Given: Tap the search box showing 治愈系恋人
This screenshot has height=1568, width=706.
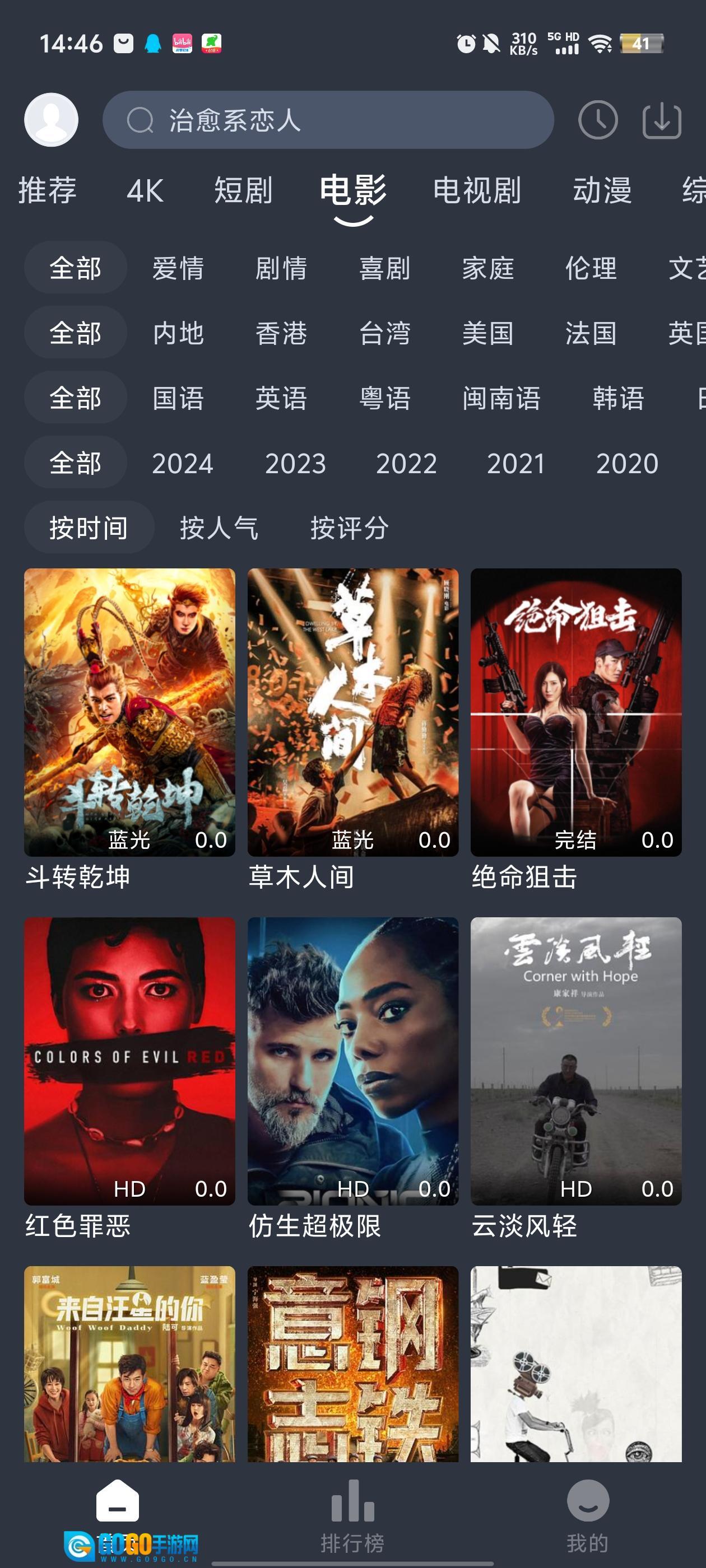Looking at the screenshot, I should click(328, 120).
